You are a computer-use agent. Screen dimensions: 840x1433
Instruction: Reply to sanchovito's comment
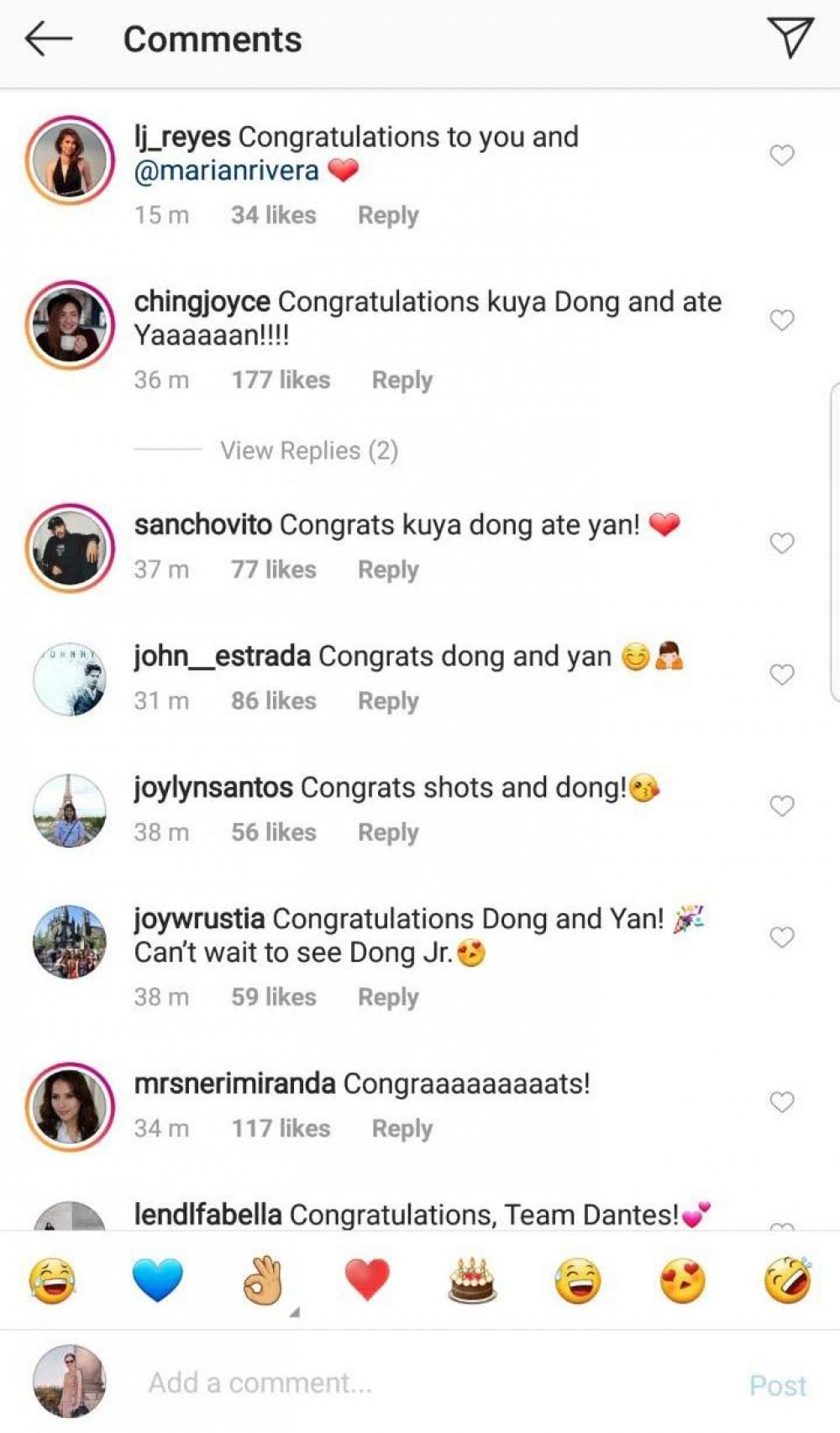pos(387,570)
